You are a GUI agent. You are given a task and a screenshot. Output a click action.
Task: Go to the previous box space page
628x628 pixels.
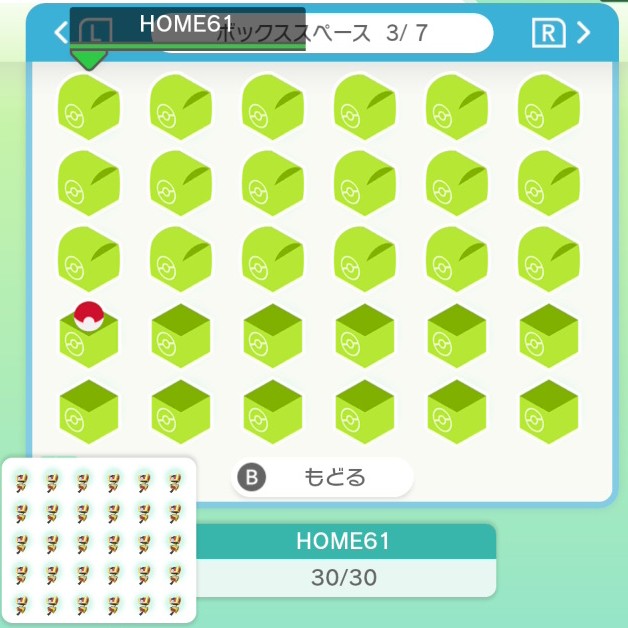60,32
